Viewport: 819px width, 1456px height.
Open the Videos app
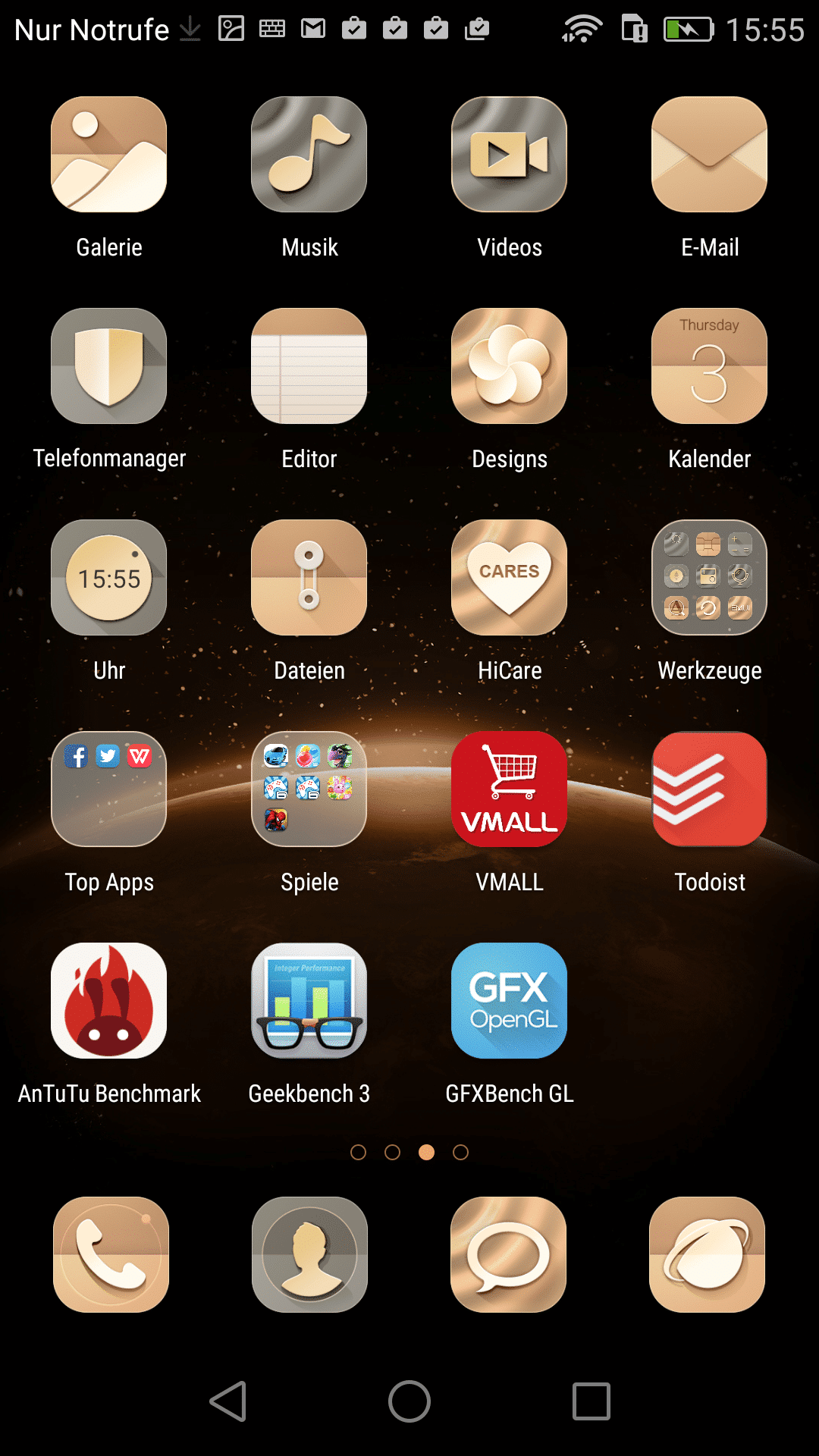[510, 155]
